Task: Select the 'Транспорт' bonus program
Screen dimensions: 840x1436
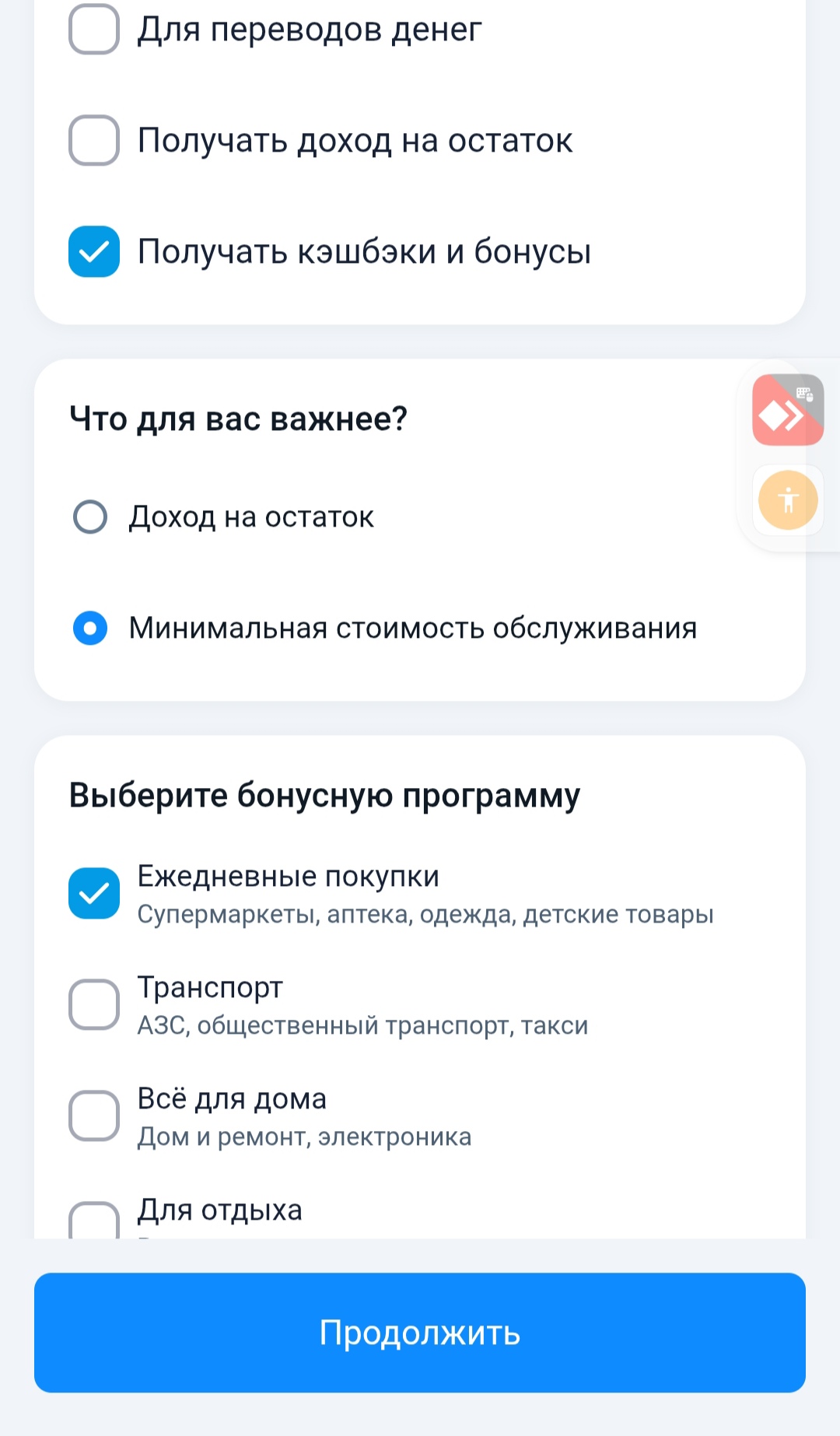Action: [x=94, y=1004]
